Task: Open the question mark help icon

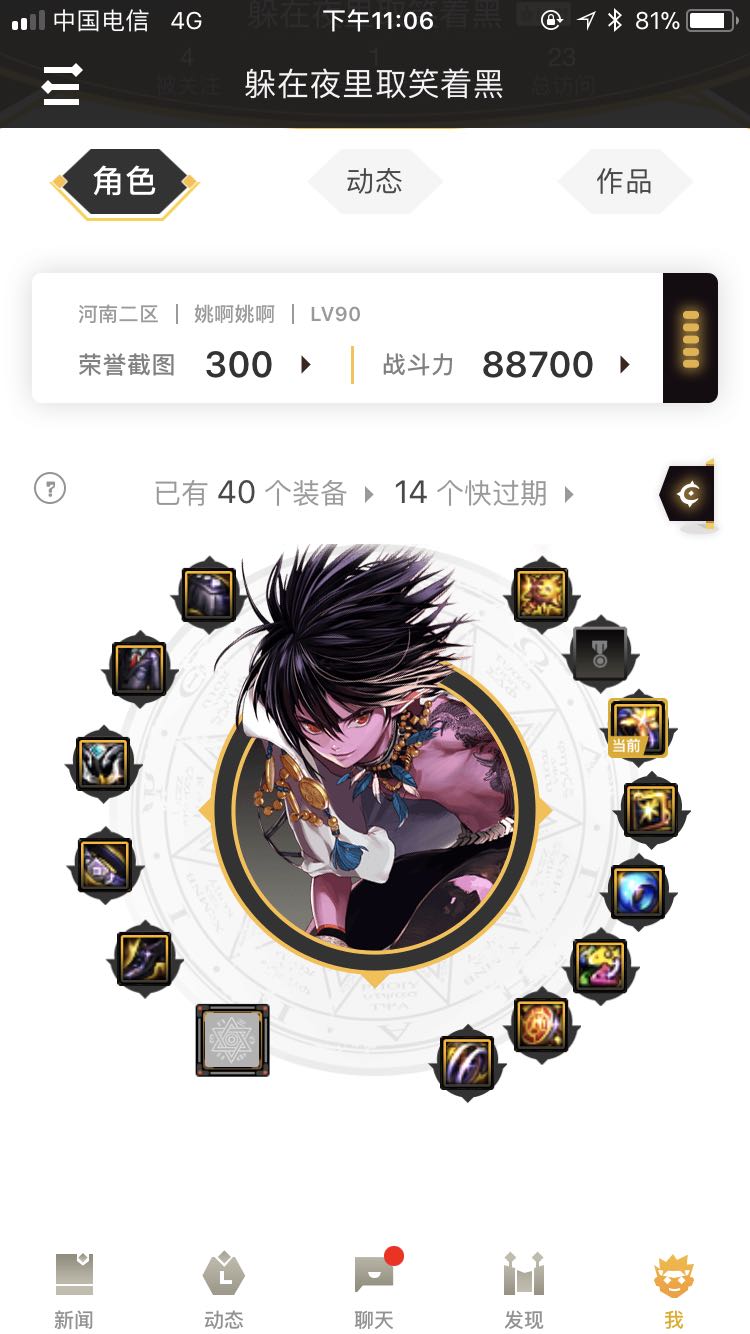Action: pyautogui.click(x=50, y=489)
